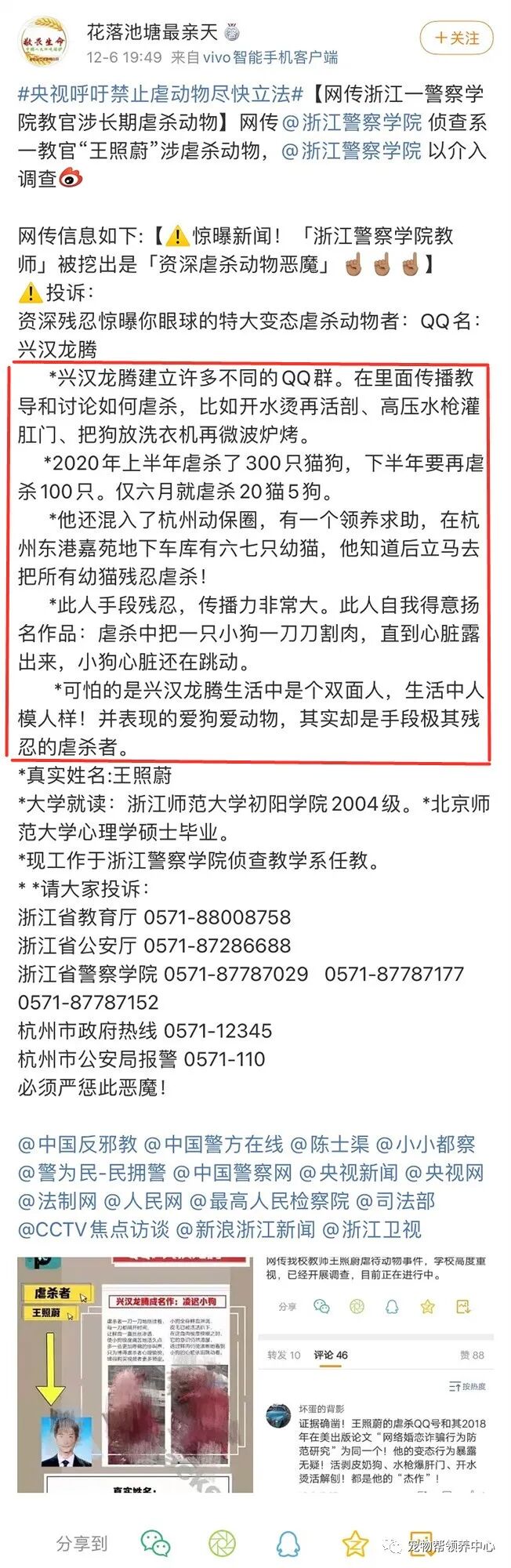Share the post to QQ
The width and height of the screenshot is (511, 1568).
[x=288, y=1543]
